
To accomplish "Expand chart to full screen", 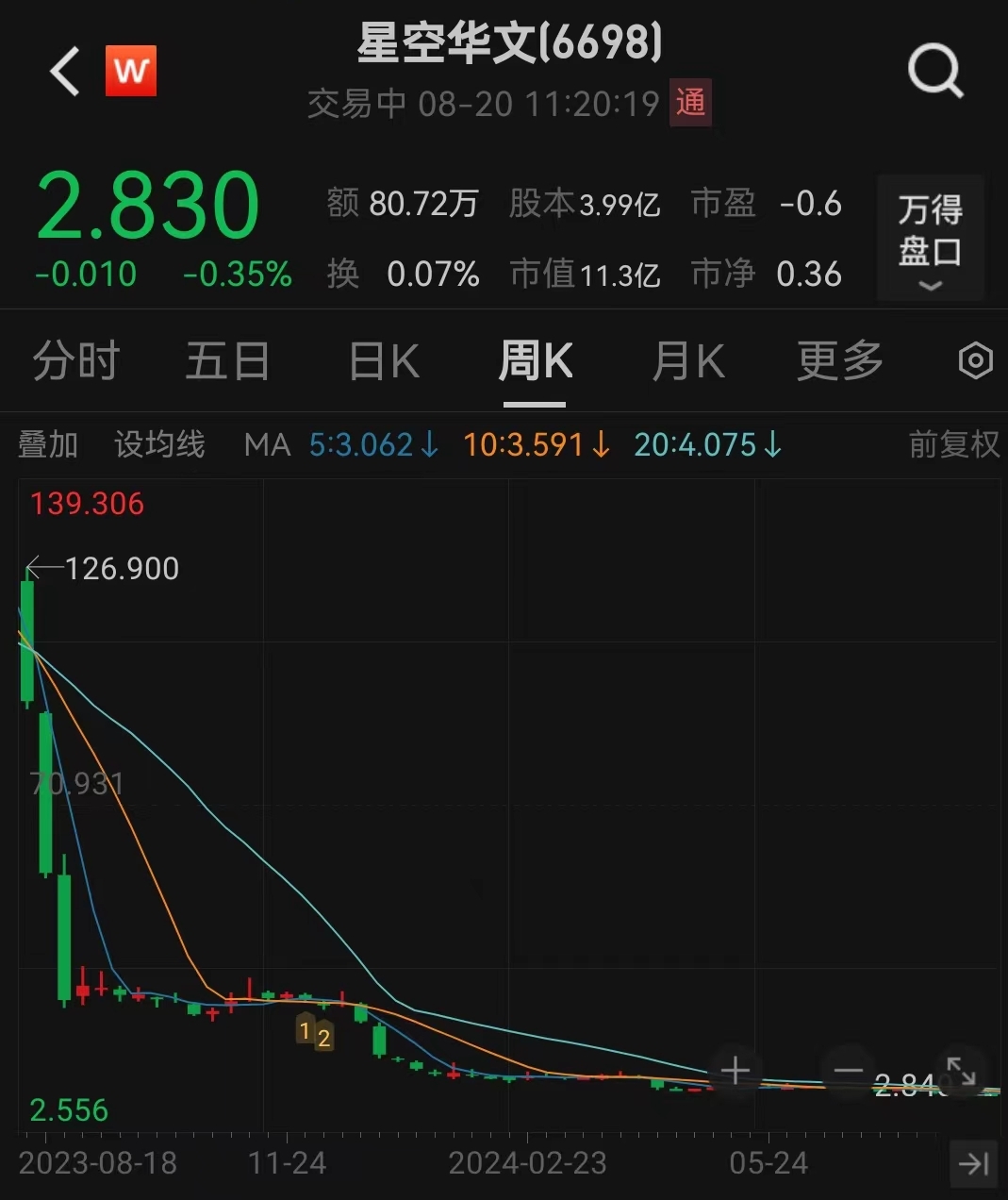I will pyautogui.click(x=961, y=1071).
